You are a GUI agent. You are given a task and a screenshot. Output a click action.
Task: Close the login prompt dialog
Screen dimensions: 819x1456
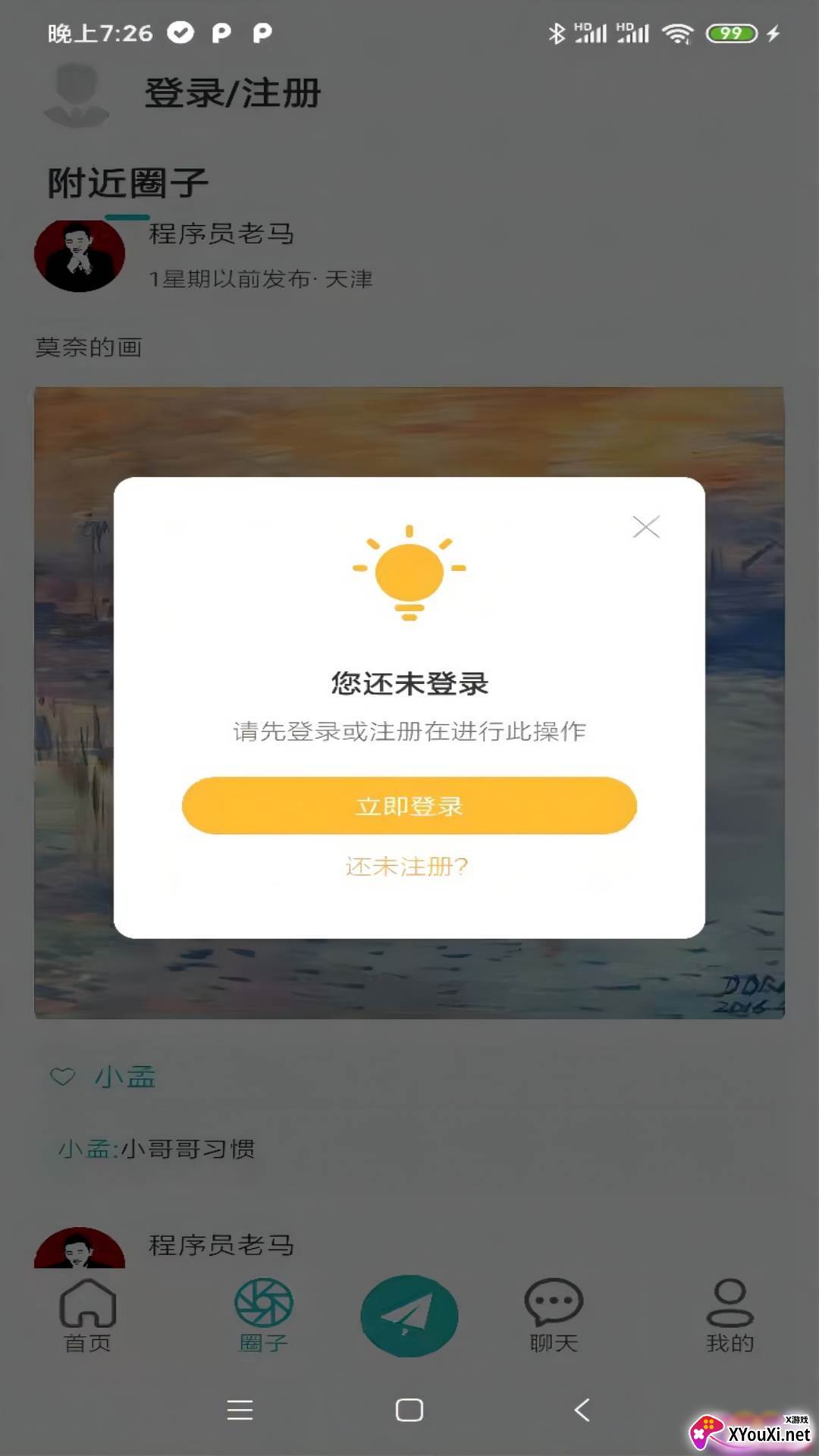646,527
